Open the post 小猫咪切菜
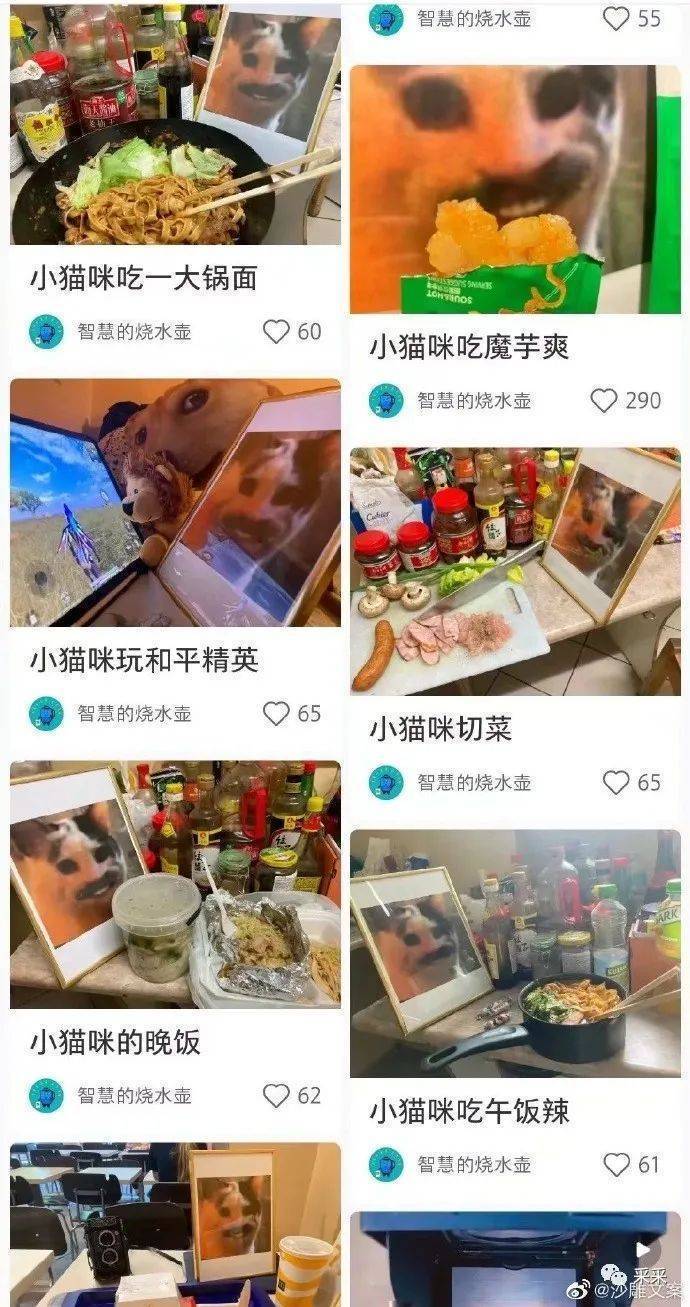Image resolution: width=690 pixels, height=1307 pixels. coord(515,570)
